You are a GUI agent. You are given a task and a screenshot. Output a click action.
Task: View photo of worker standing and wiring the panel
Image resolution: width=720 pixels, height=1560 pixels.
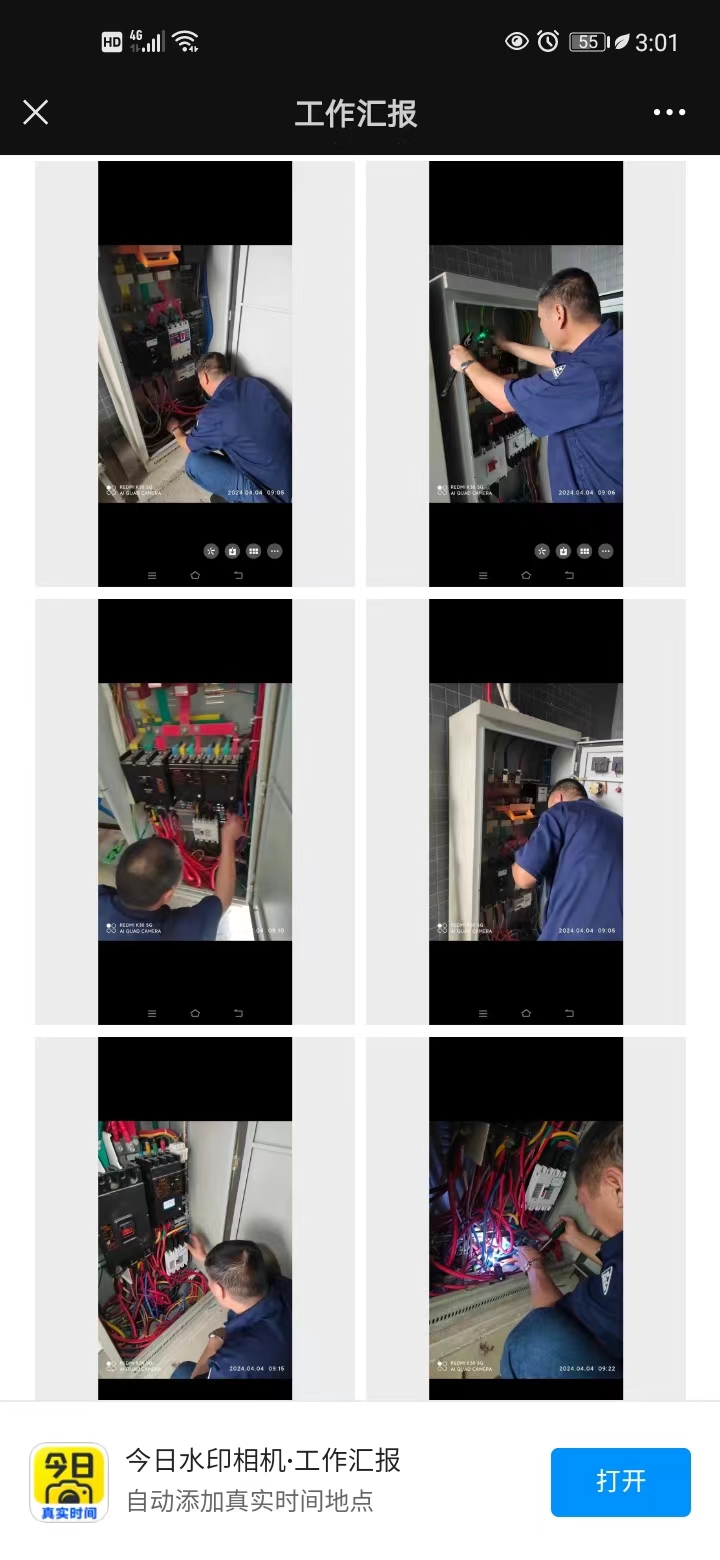[526, 373]
